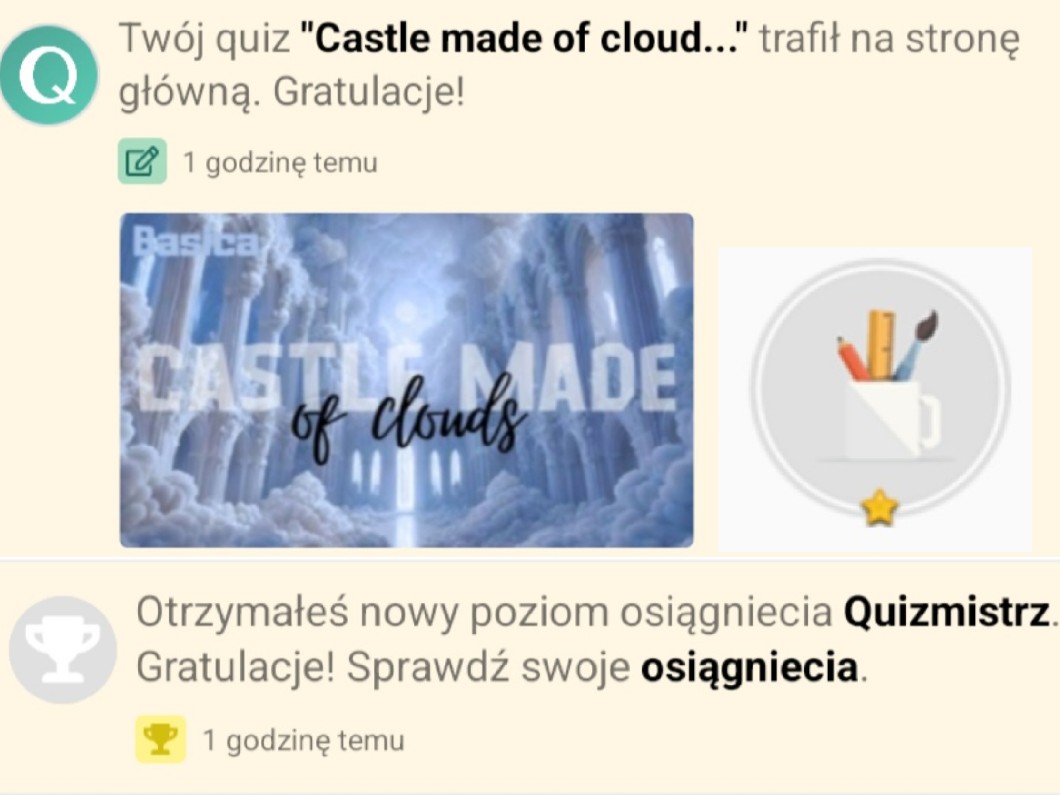Open the Quizmistrz achievement notification
The image size is (1060, 795).
coord(530,677)
